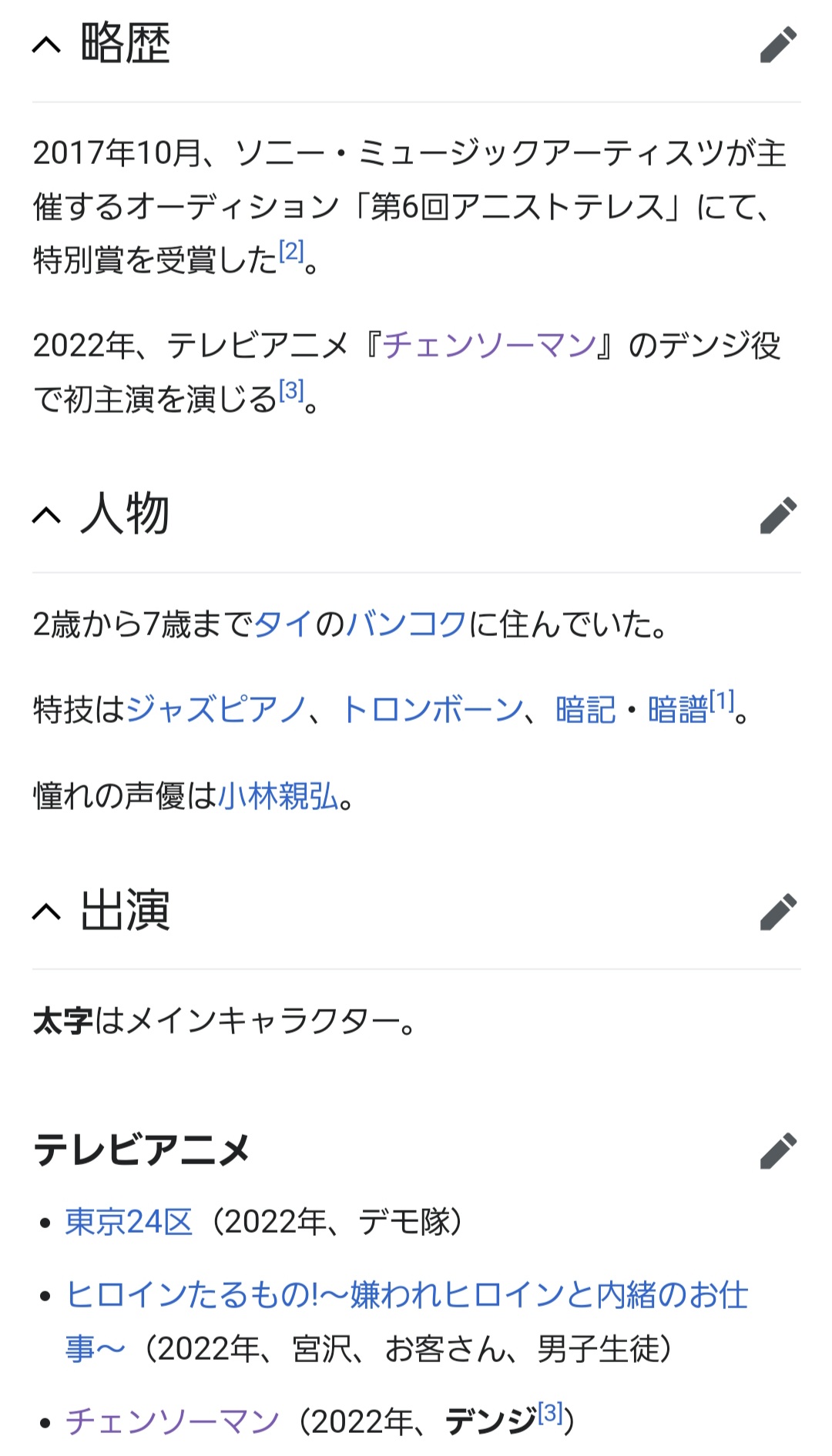Open the タイ link
Image resolution: width=832 pixels, height=1456 pixels.
pyautogui.click(x=283, y=624)
